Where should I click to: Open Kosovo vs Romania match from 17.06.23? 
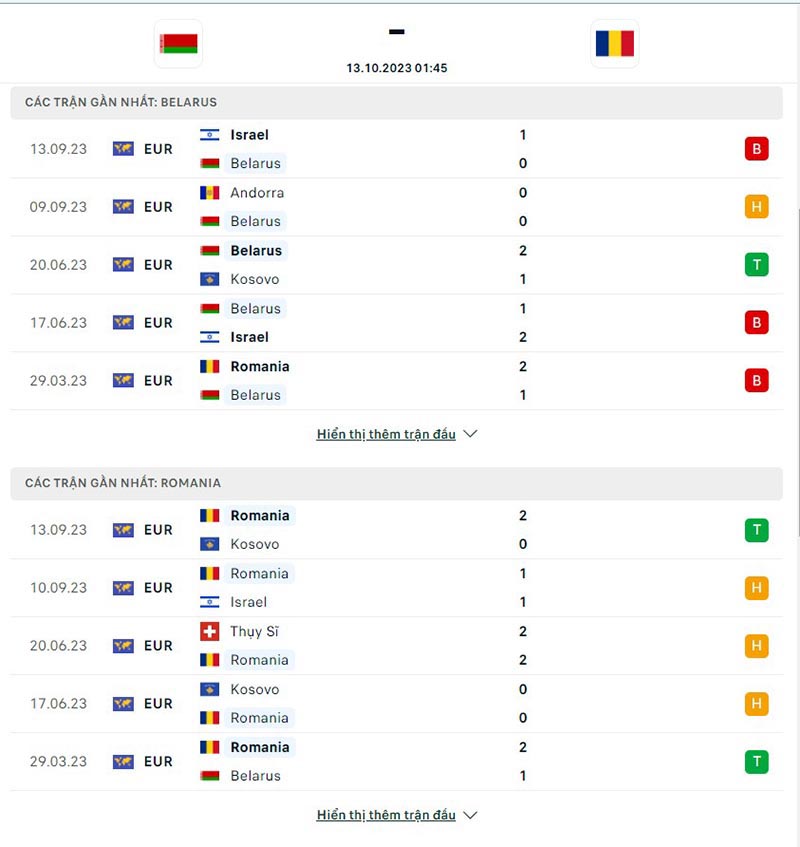click(x=400, y=704)
